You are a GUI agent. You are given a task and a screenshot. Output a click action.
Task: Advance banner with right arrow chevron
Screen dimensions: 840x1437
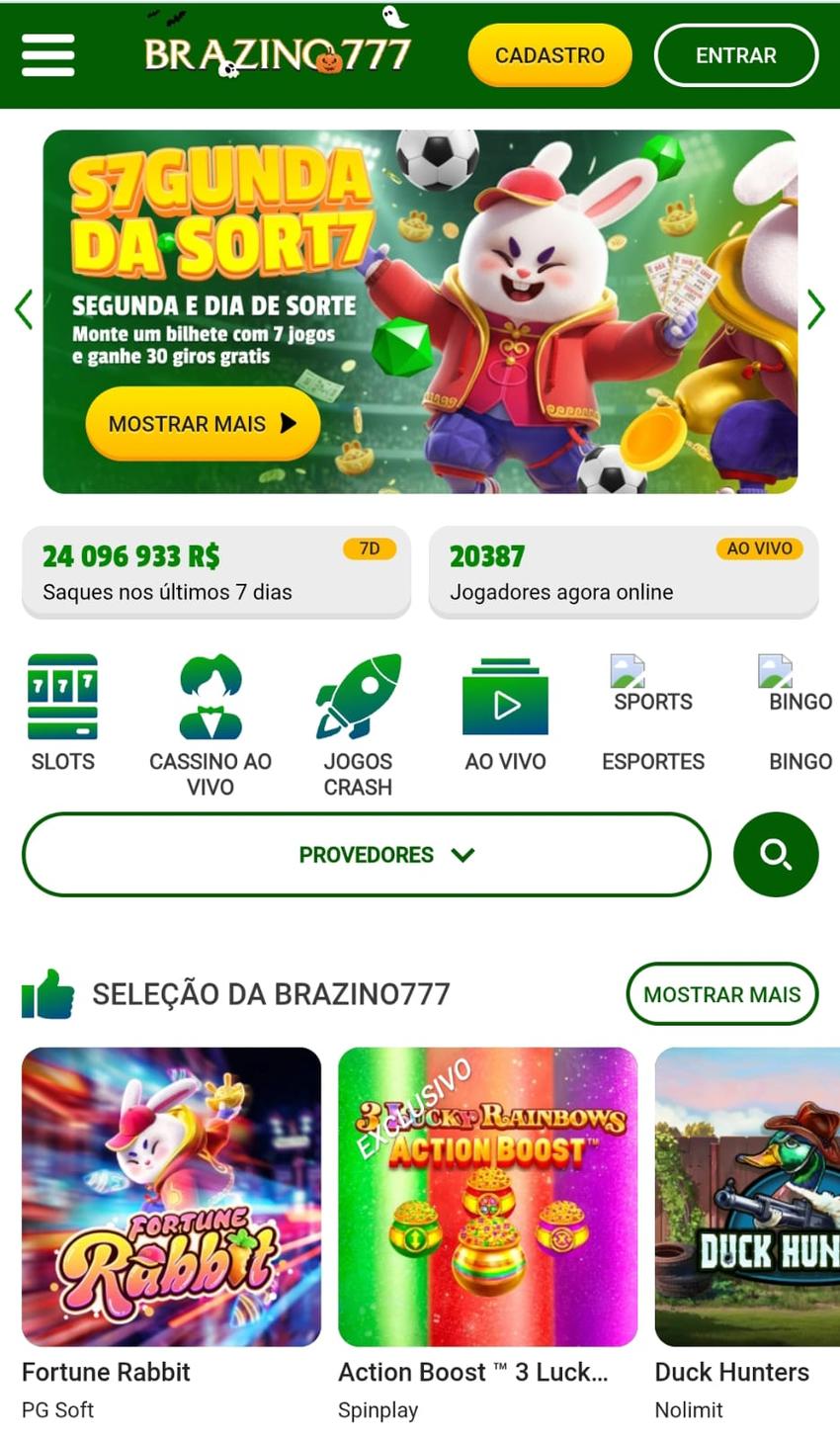click(x=817, y=309)
